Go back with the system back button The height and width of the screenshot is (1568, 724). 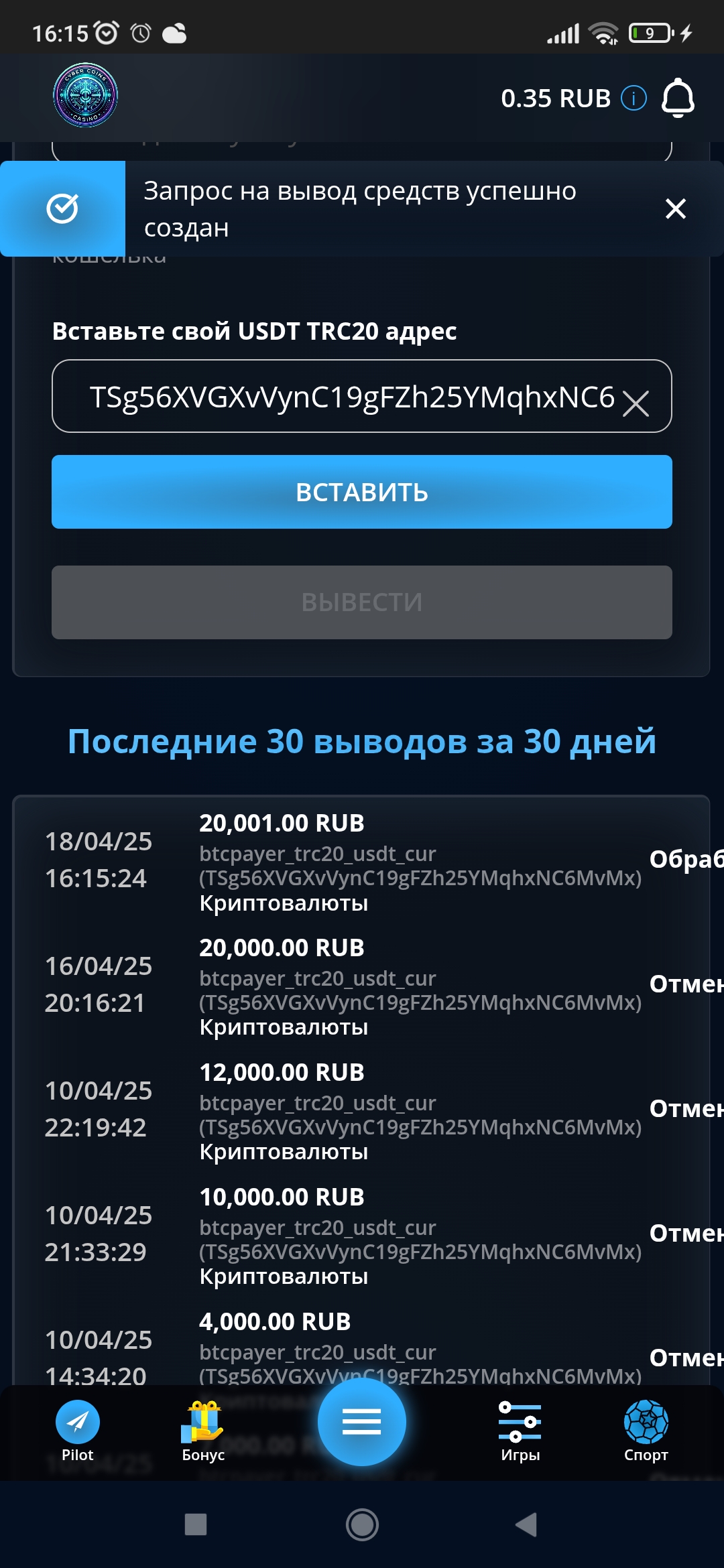click(x=526, y=1524)
